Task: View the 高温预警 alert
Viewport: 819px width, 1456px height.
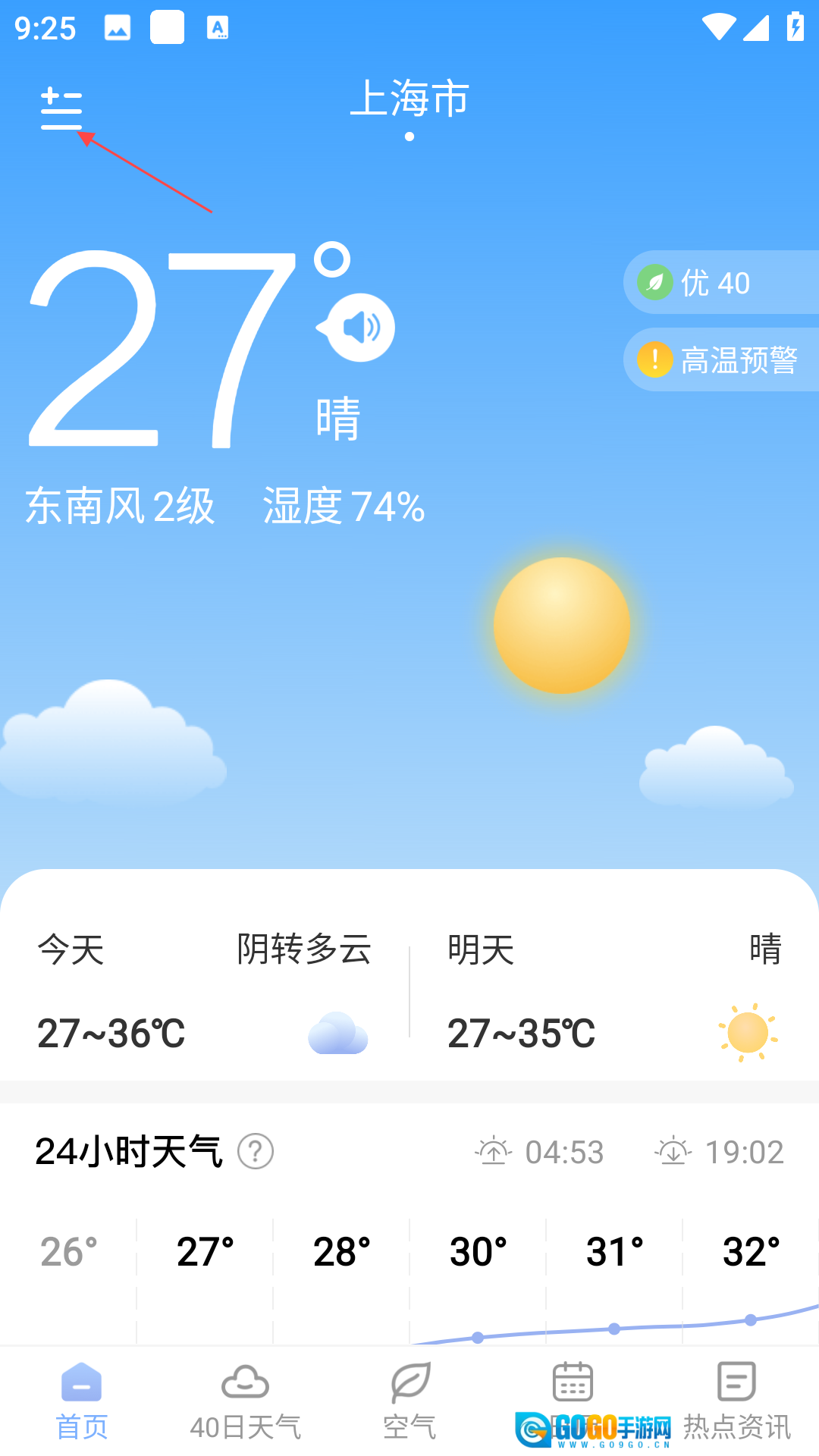Action: (x=721, y=360)
